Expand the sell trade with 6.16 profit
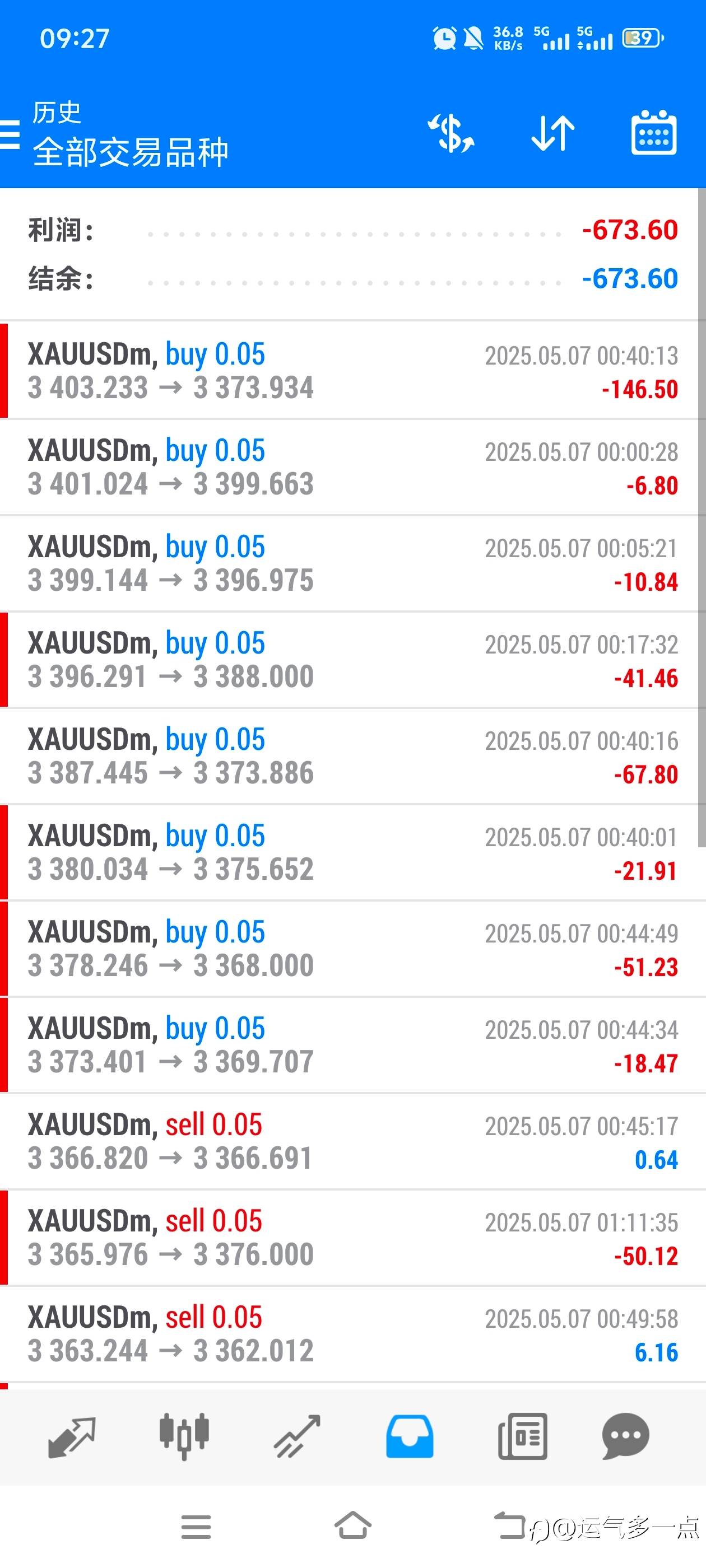Image resolution: width=706 pixels, height=1568 pixels. click(x=352, y=1334)
